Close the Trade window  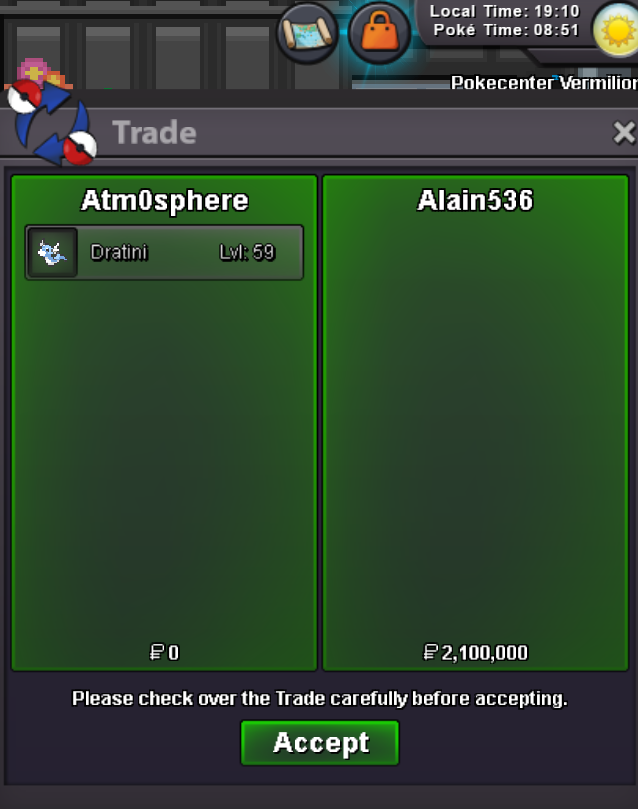(x=623, y=132)
